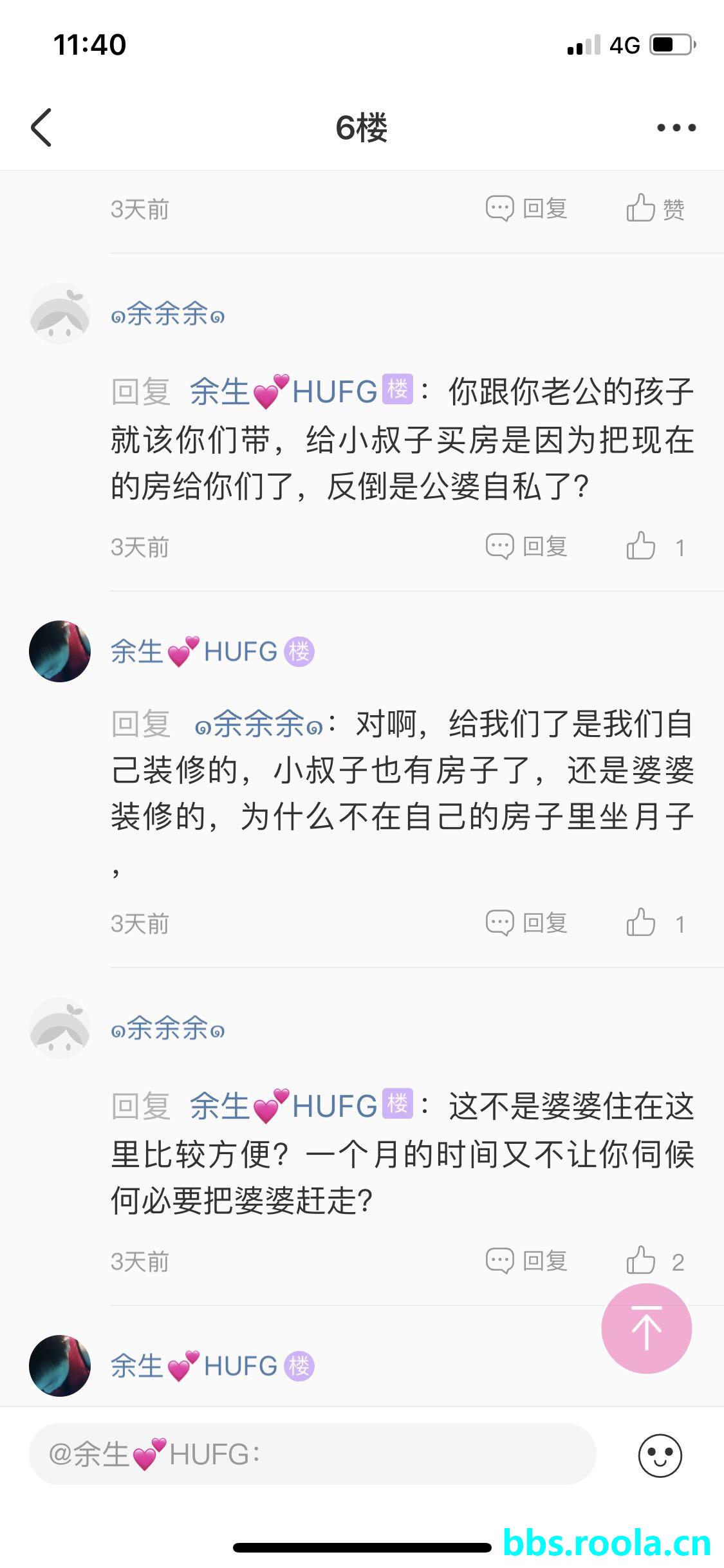The height and width of the screenshot is (1568, 724).
Task: Reply to the comment starting 对啊，给我们了
Action: (x=526, y=923)
